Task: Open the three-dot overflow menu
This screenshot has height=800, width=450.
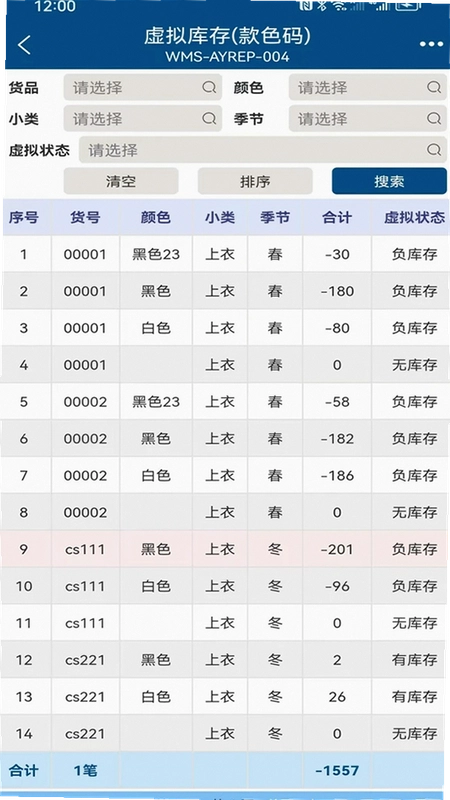Action: 431,44
